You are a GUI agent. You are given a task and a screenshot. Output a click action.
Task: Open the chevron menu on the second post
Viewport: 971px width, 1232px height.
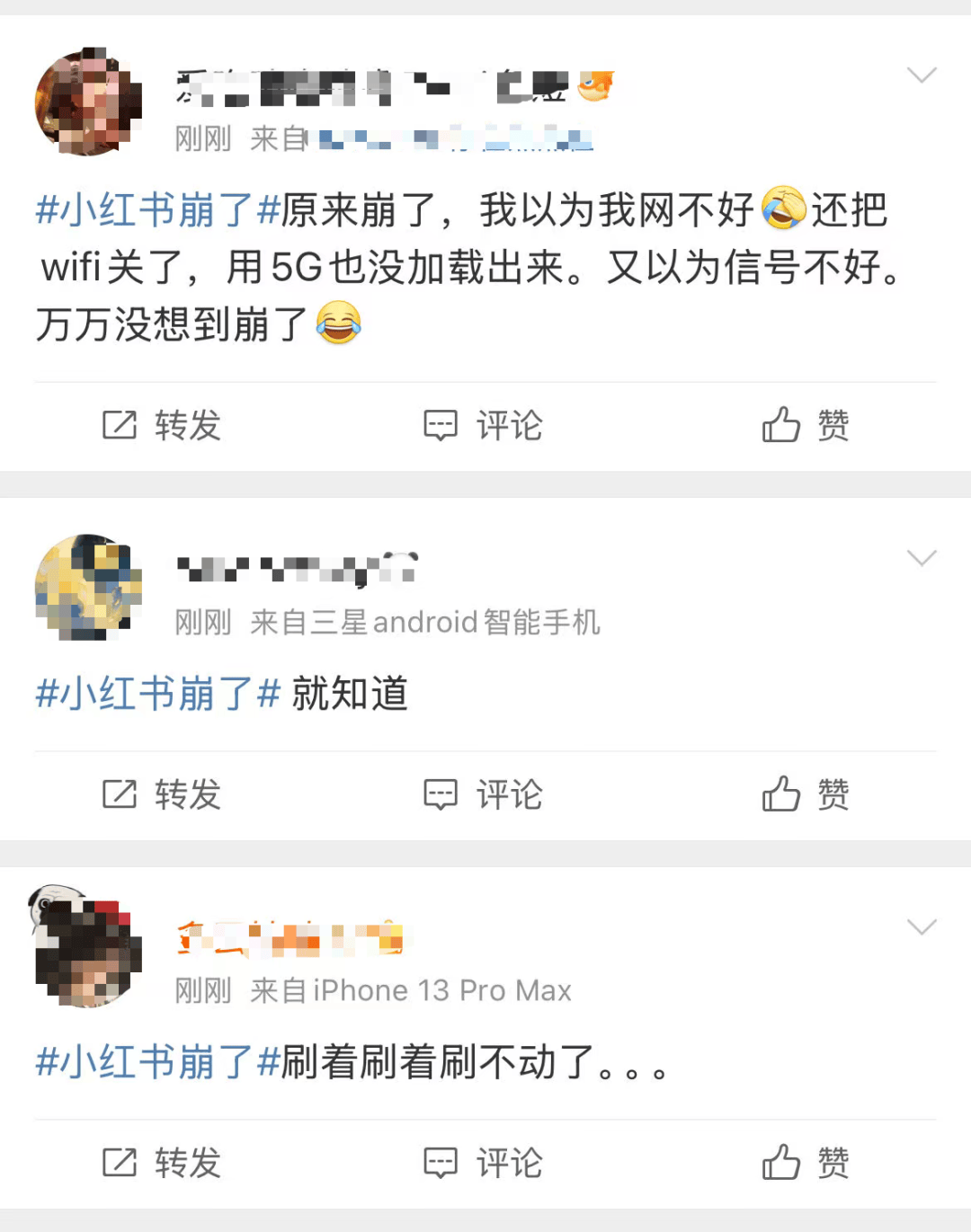click(x=921, y=557)
